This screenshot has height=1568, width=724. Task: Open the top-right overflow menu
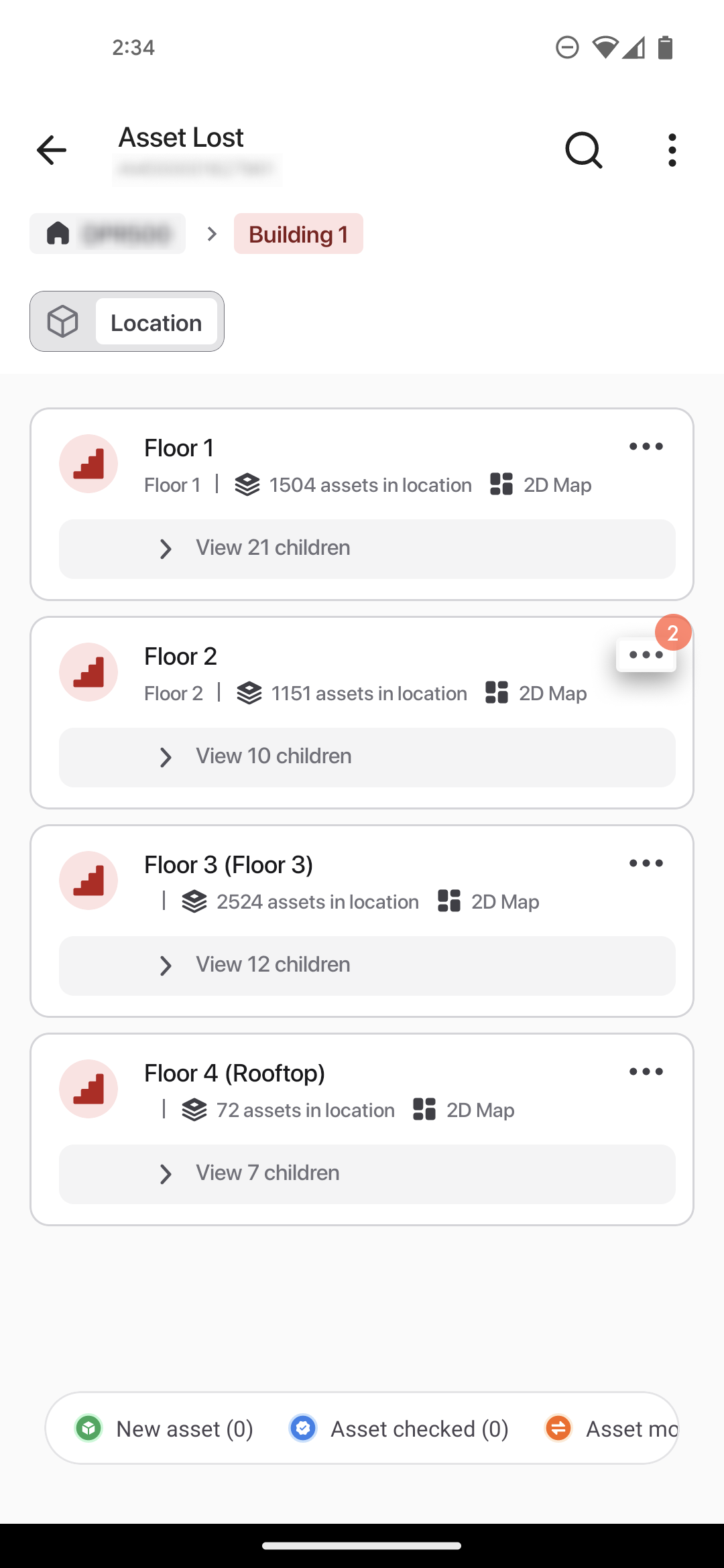click(672, 150)
